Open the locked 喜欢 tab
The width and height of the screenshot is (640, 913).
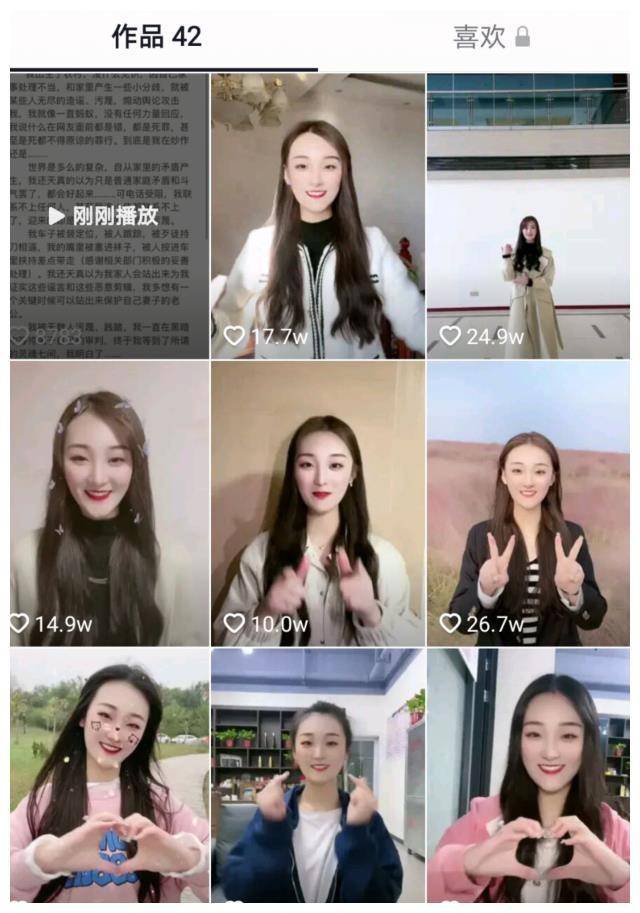(x=490, y=38)
